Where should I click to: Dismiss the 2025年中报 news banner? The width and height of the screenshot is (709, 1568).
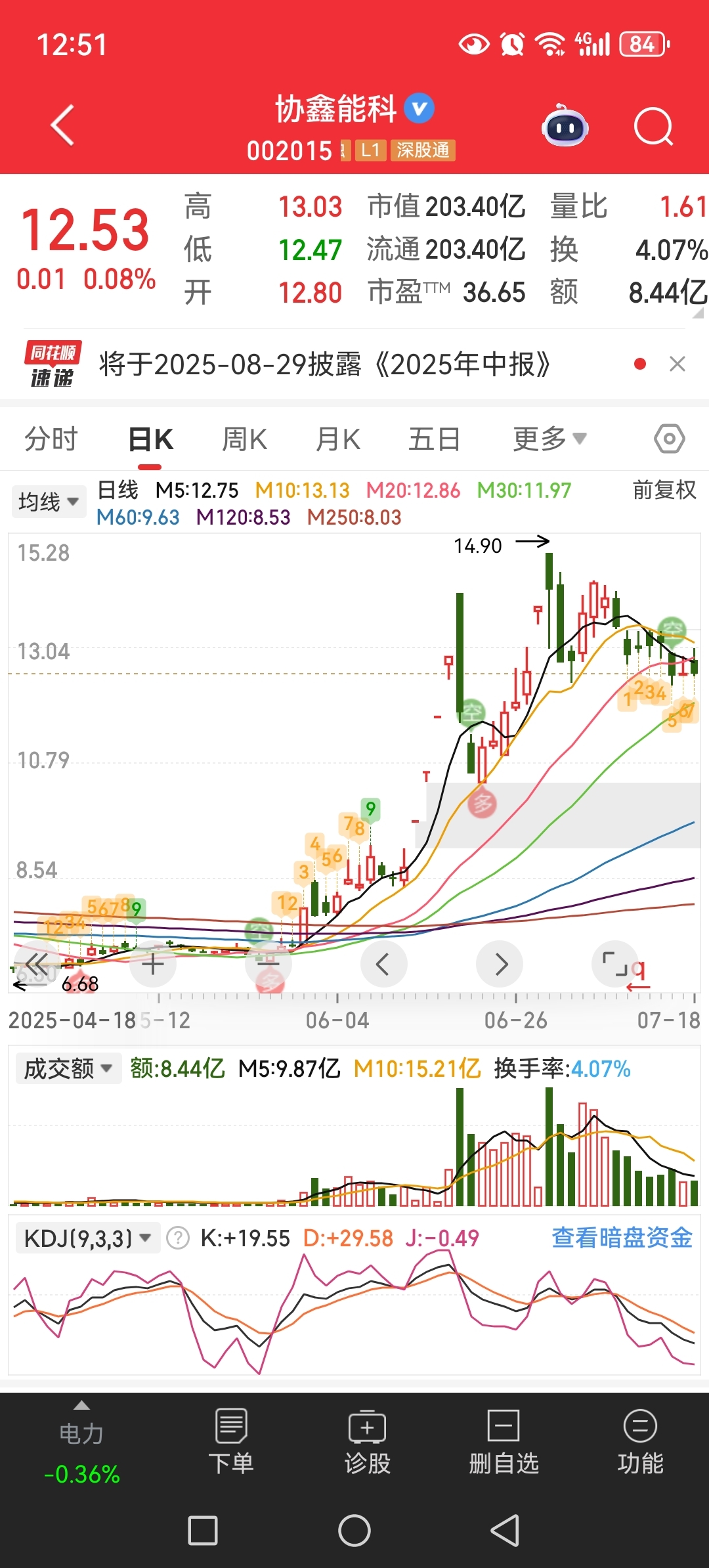pyautogui.click(x=677, y=364)
